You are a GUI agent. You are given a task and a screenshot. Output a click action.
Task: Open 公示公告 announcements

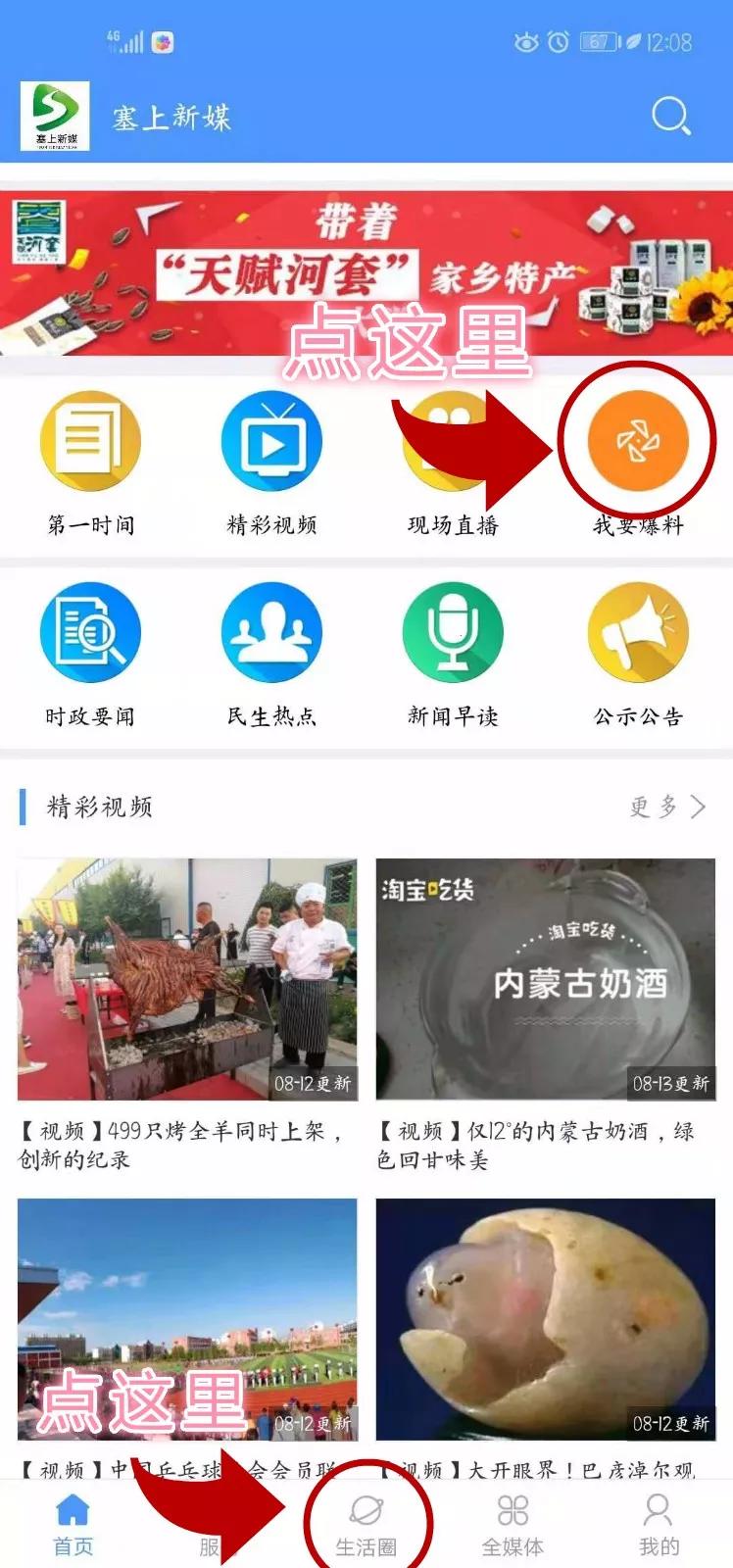tap(637, 633)
